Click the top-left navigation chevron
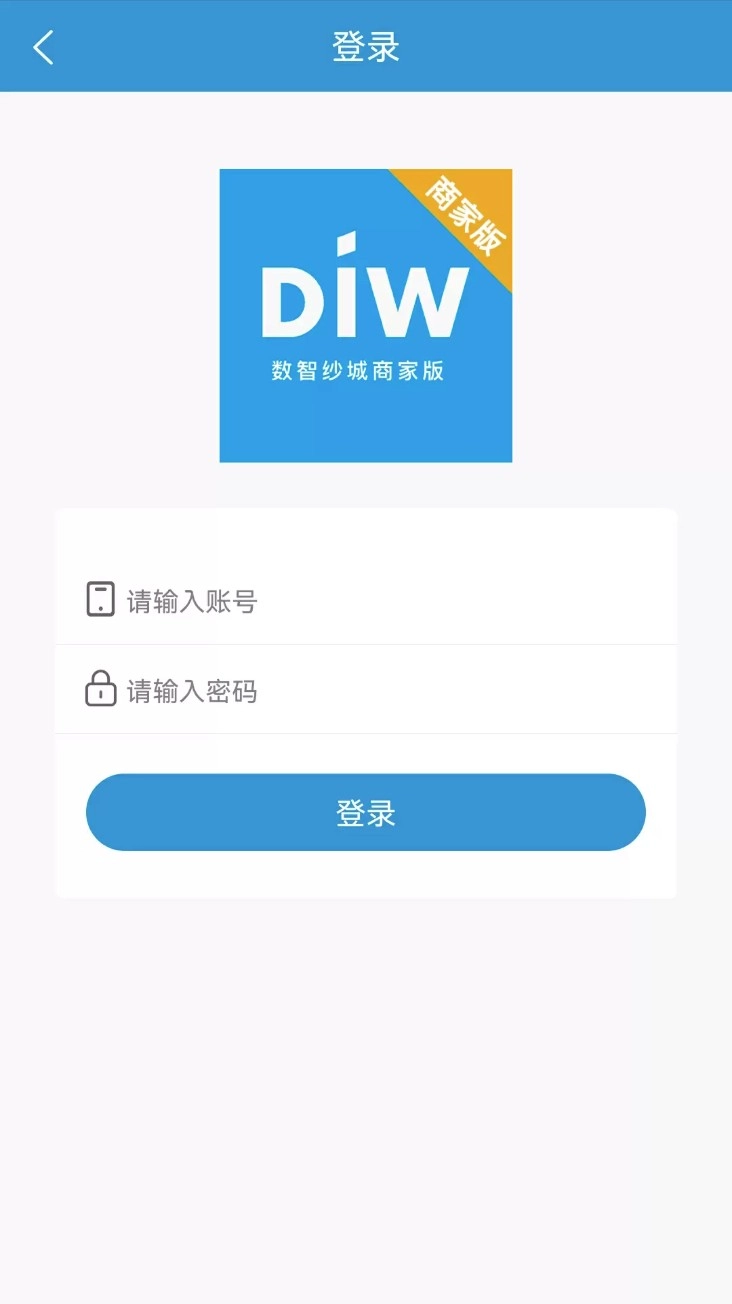Screen dimensions: 732x1304 tap(42, 46)
